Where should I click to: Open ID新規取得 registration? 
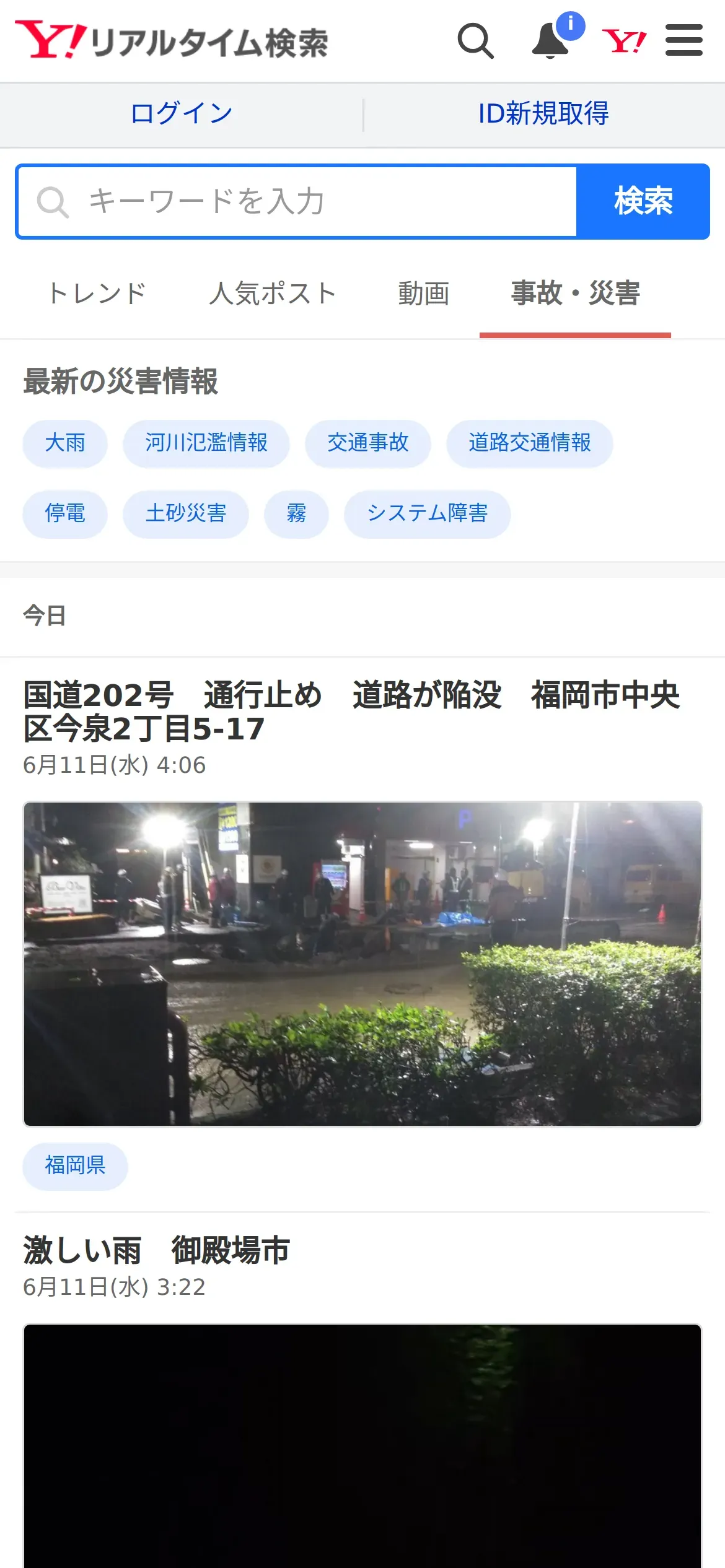click(543, 113)
